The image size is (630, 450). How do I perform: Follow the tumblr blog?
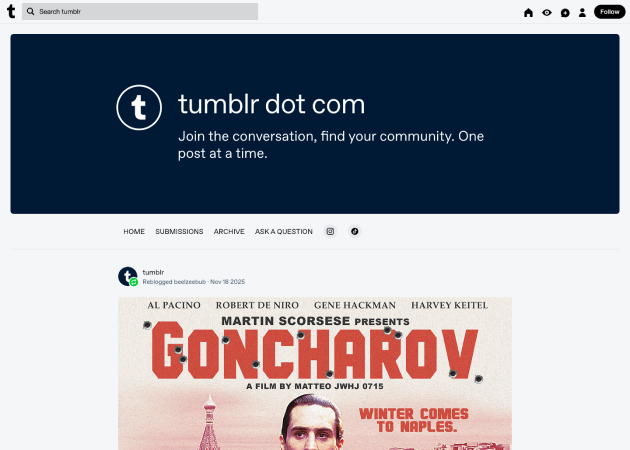[x=609, y=12]
